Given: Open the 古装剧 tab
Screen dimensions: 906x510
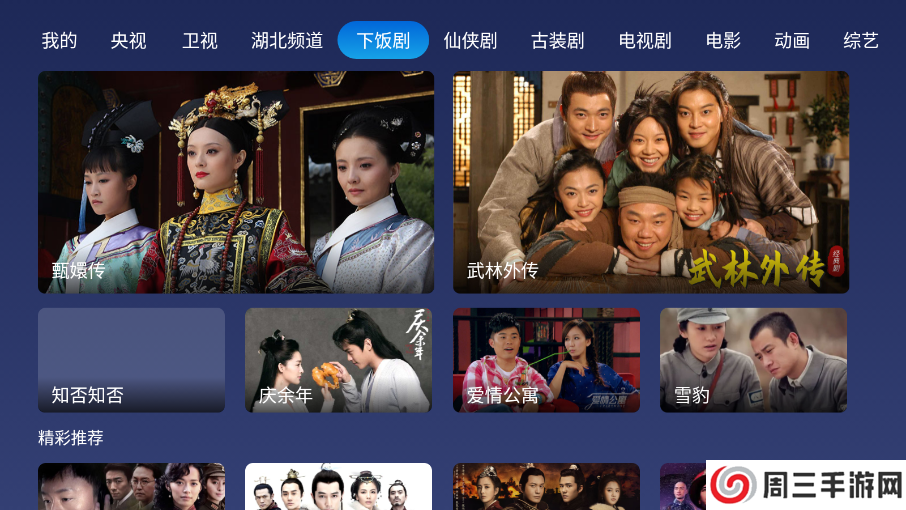Looking at the screenshot, I should pyautogui.click(x=557, y=41).
